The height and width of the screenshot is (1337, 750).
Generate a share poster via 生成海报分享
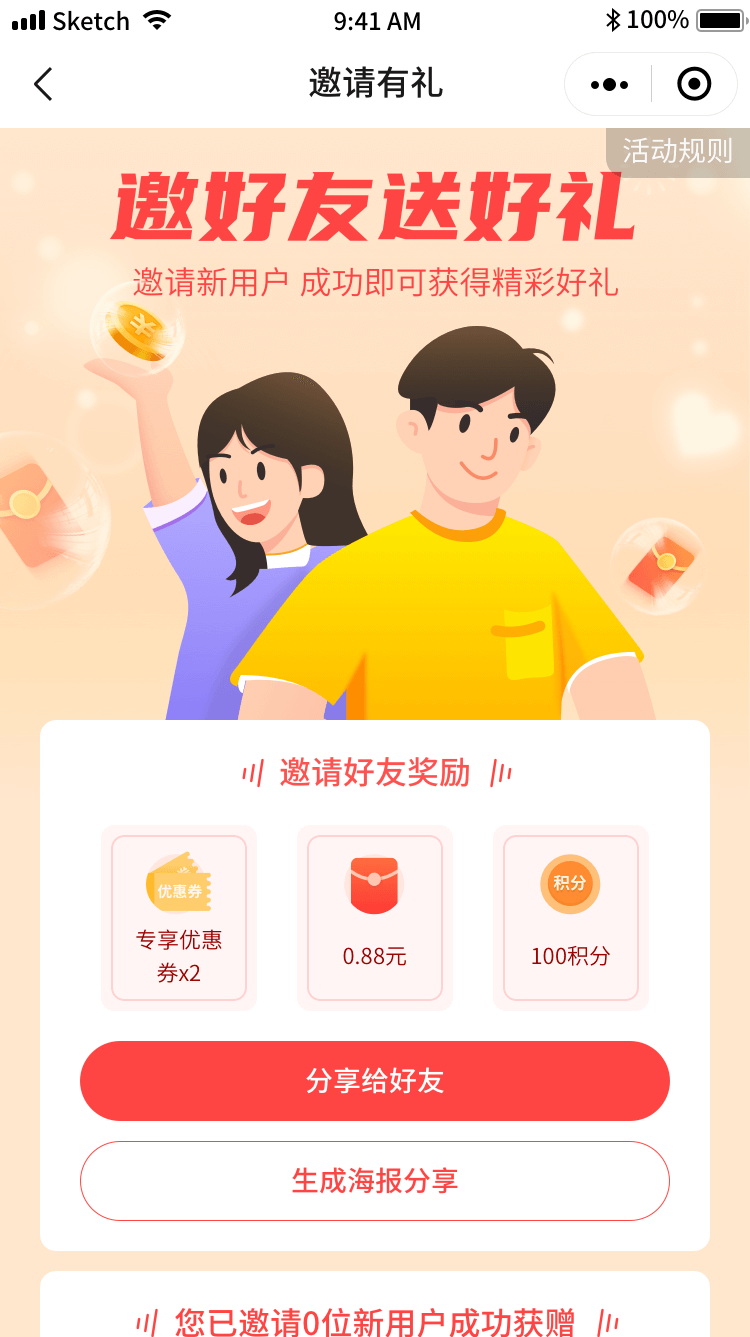[x=375, y=1181]
